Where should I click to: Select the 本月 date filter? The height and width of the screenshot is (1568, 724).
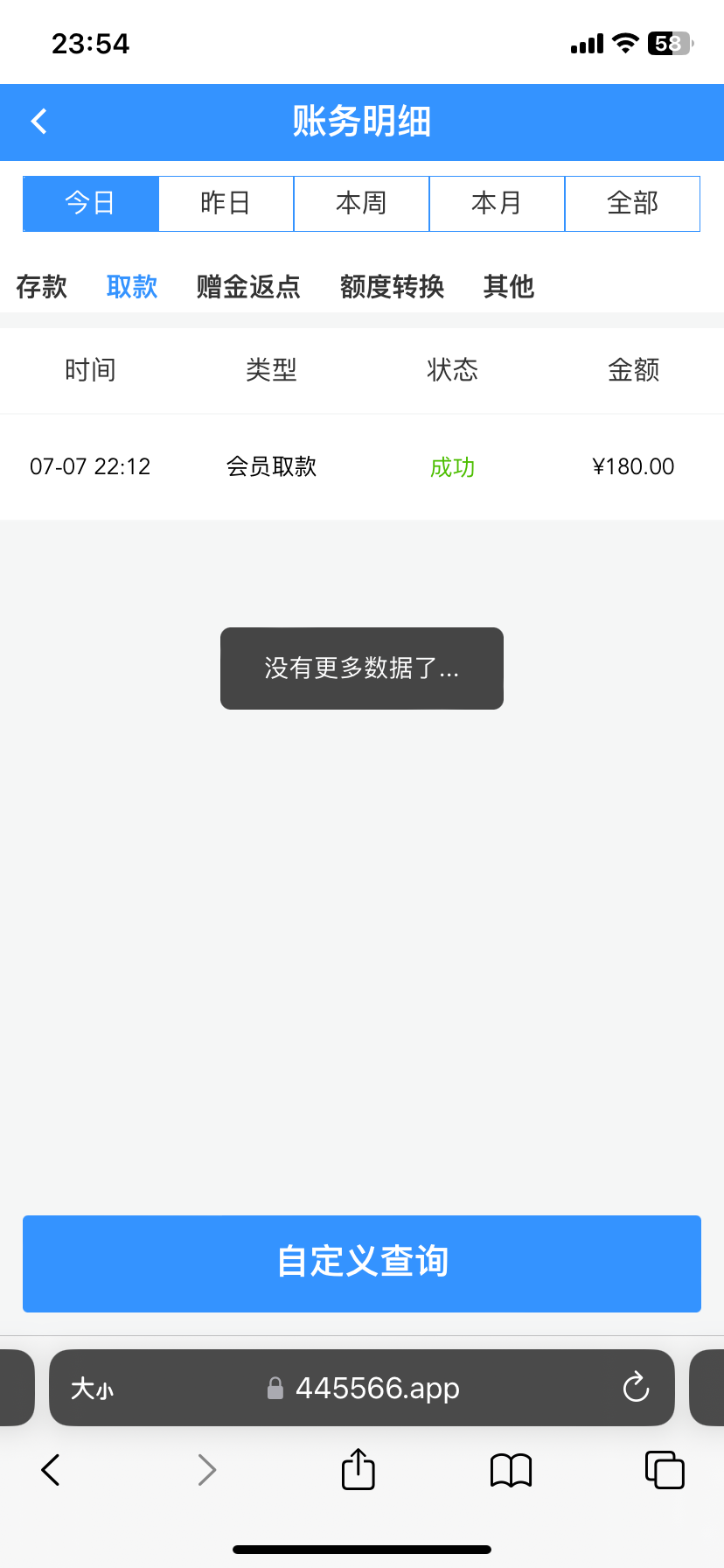tap(497, 203)
